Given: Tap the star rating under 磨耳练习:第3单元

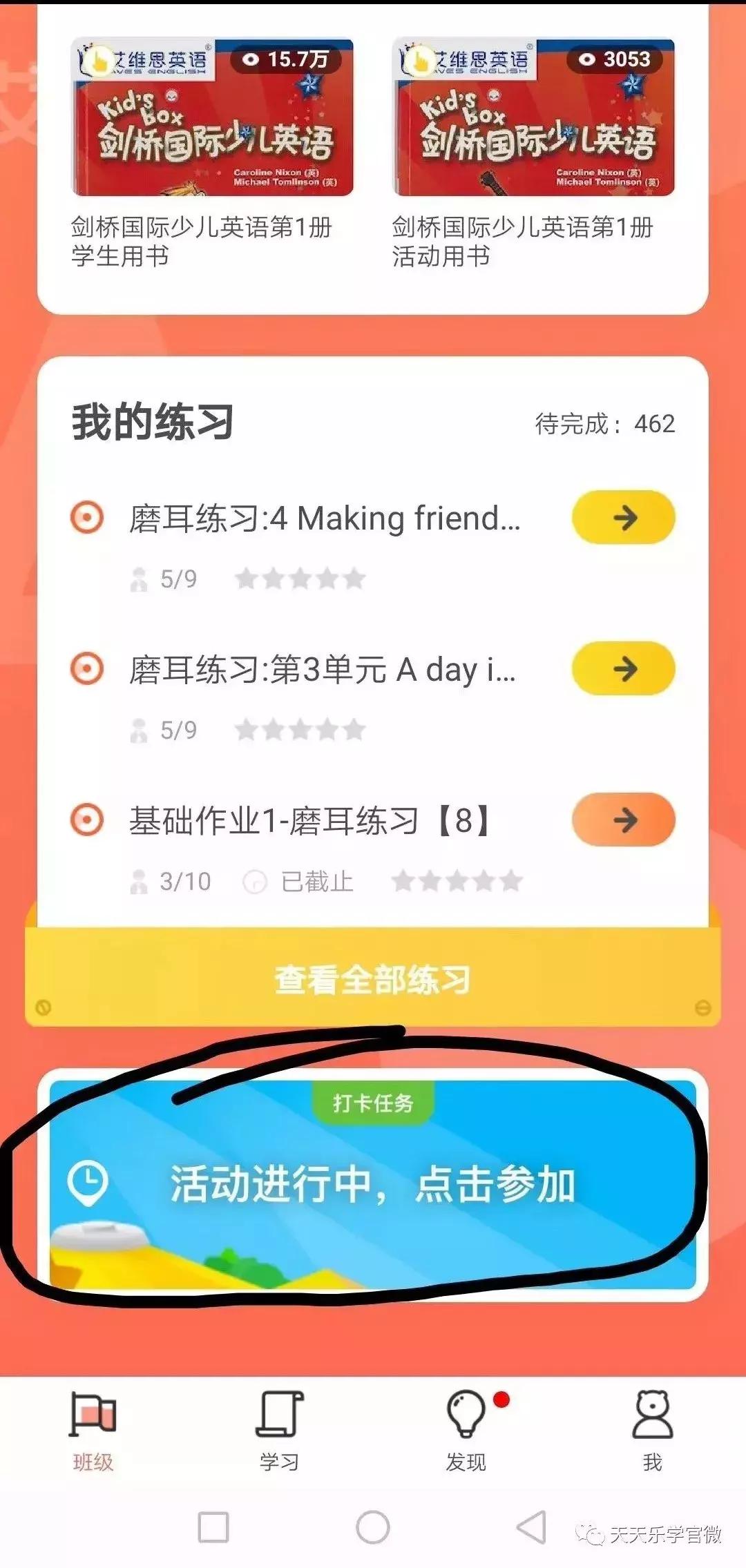Looking at the screenshot, I should [x=300, y=730].
